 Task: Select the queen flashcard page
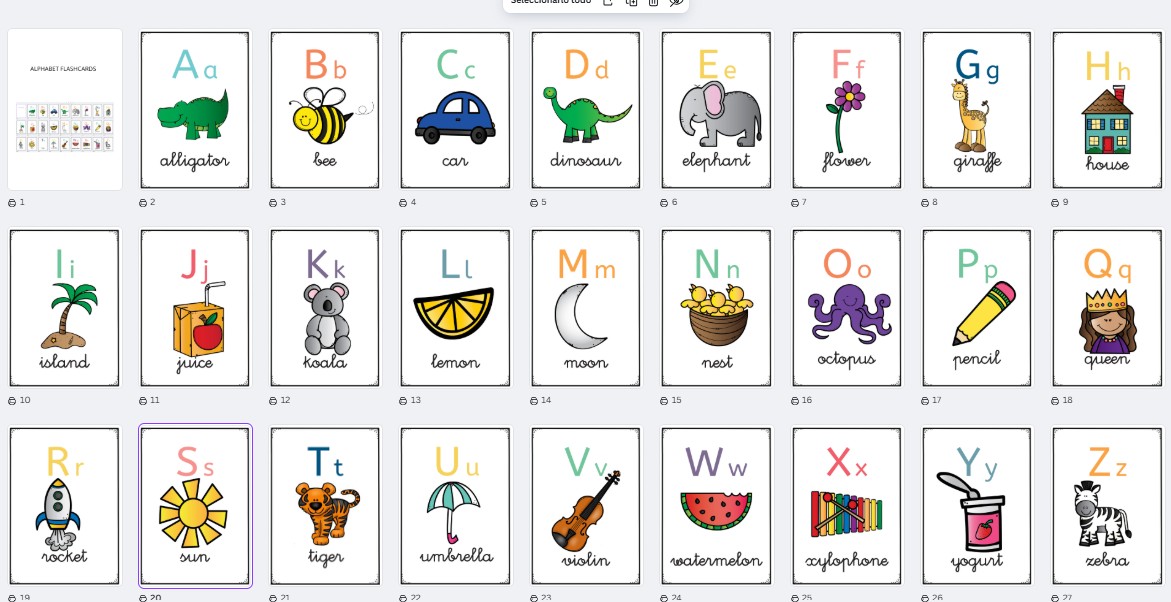click(x=1107, y=308)
